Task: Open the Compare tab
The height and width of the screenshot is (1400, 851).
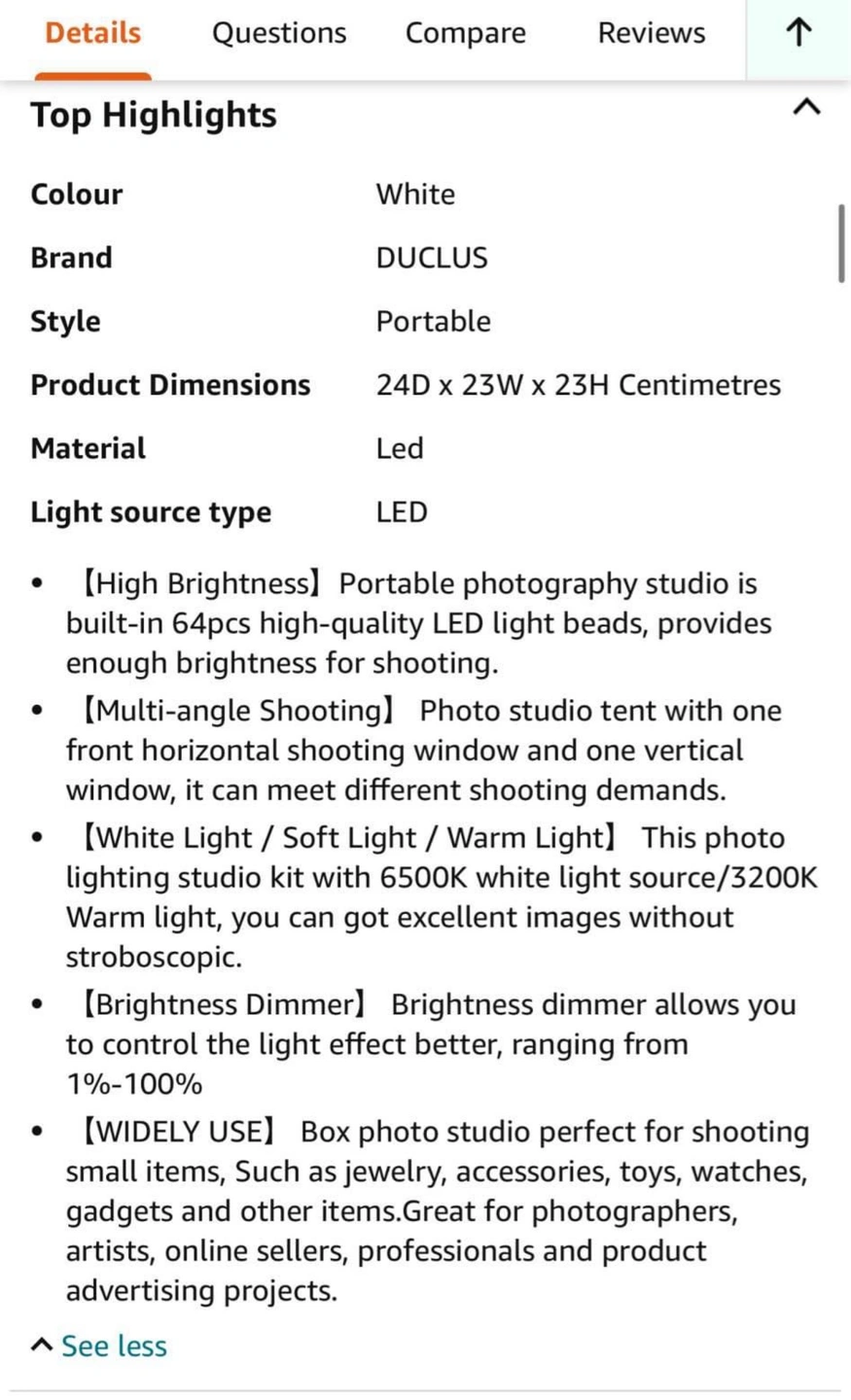Action: click(x=465, y=33)
